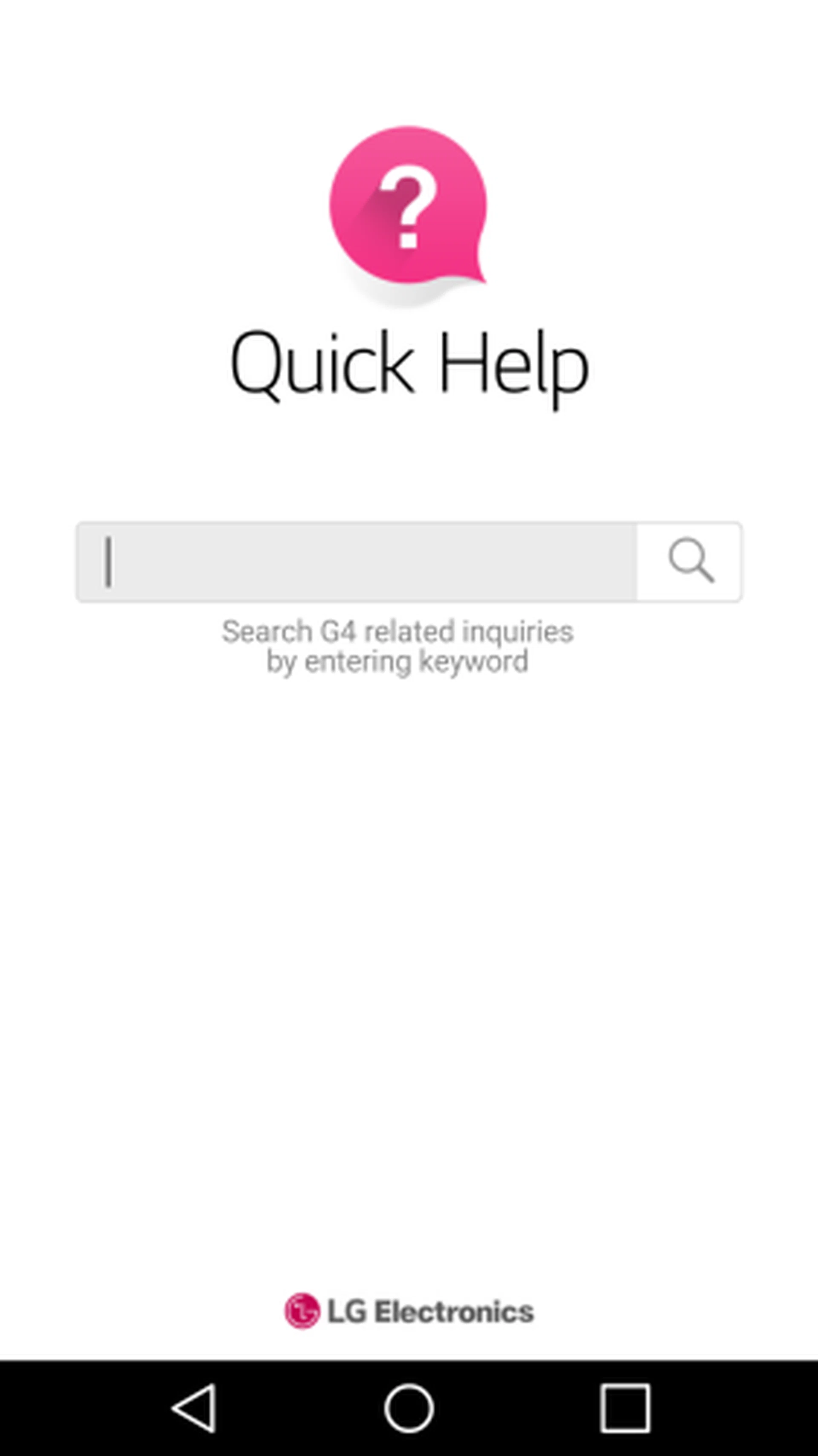
Task: Tap the Quick Help keyword search field
Action: (357, 562)
